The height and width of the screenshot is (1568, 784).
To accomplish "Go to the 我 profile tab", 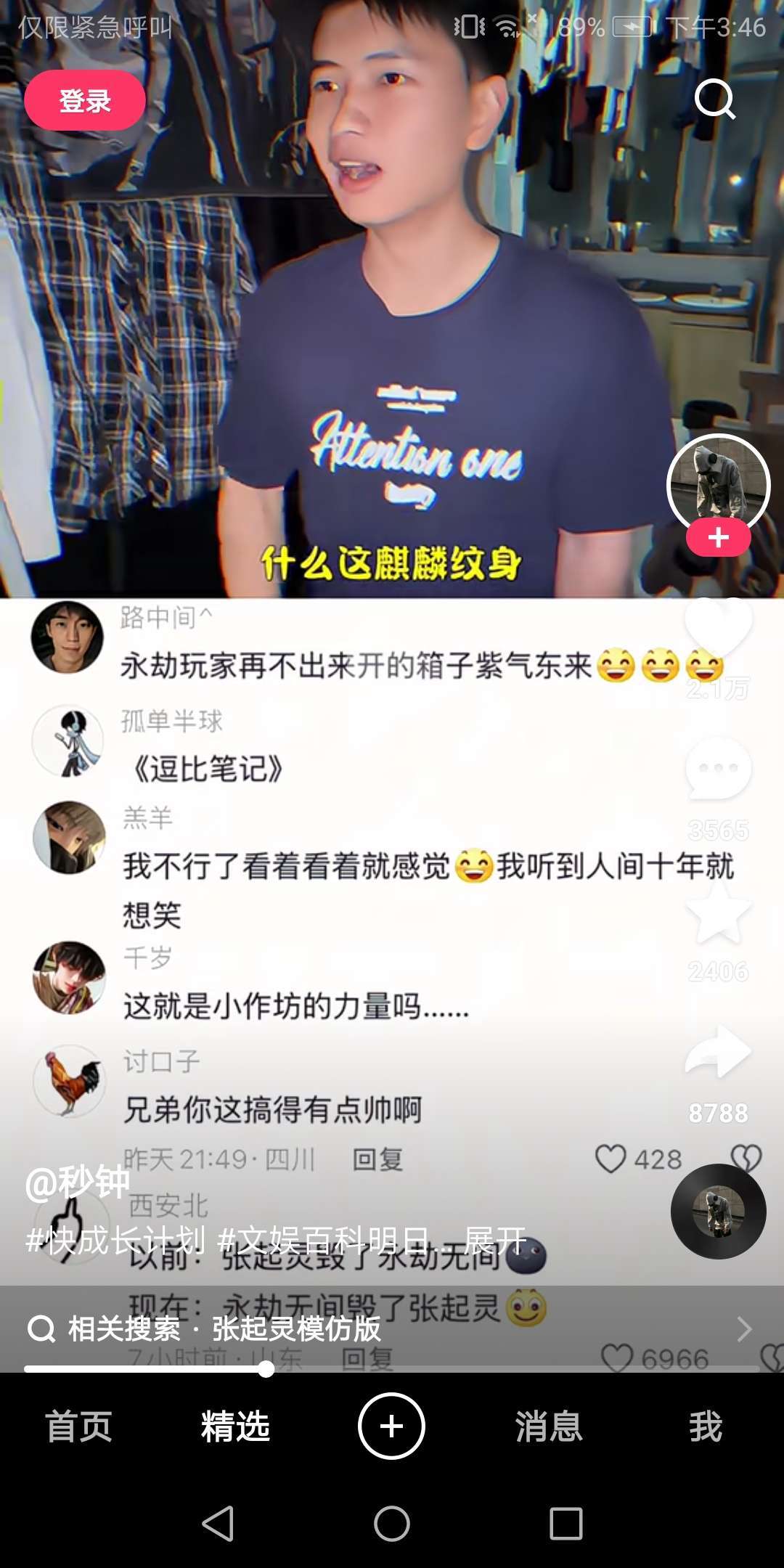I will click(706, 1426).
